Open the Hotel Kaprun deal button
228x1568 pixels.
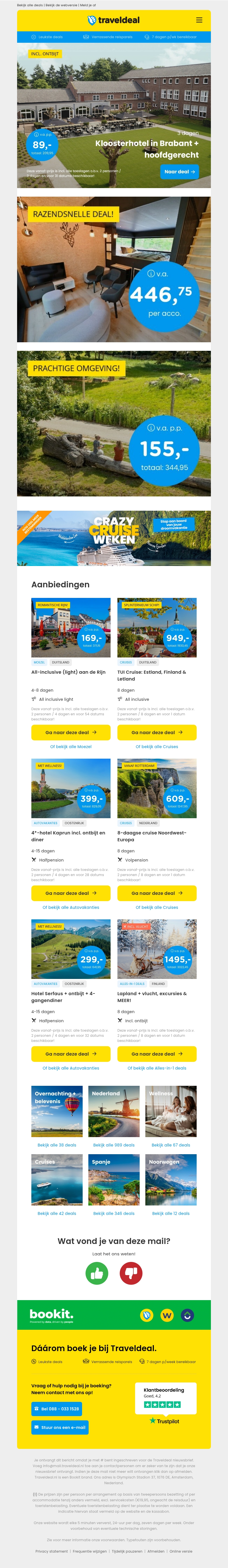pos(70,893)
